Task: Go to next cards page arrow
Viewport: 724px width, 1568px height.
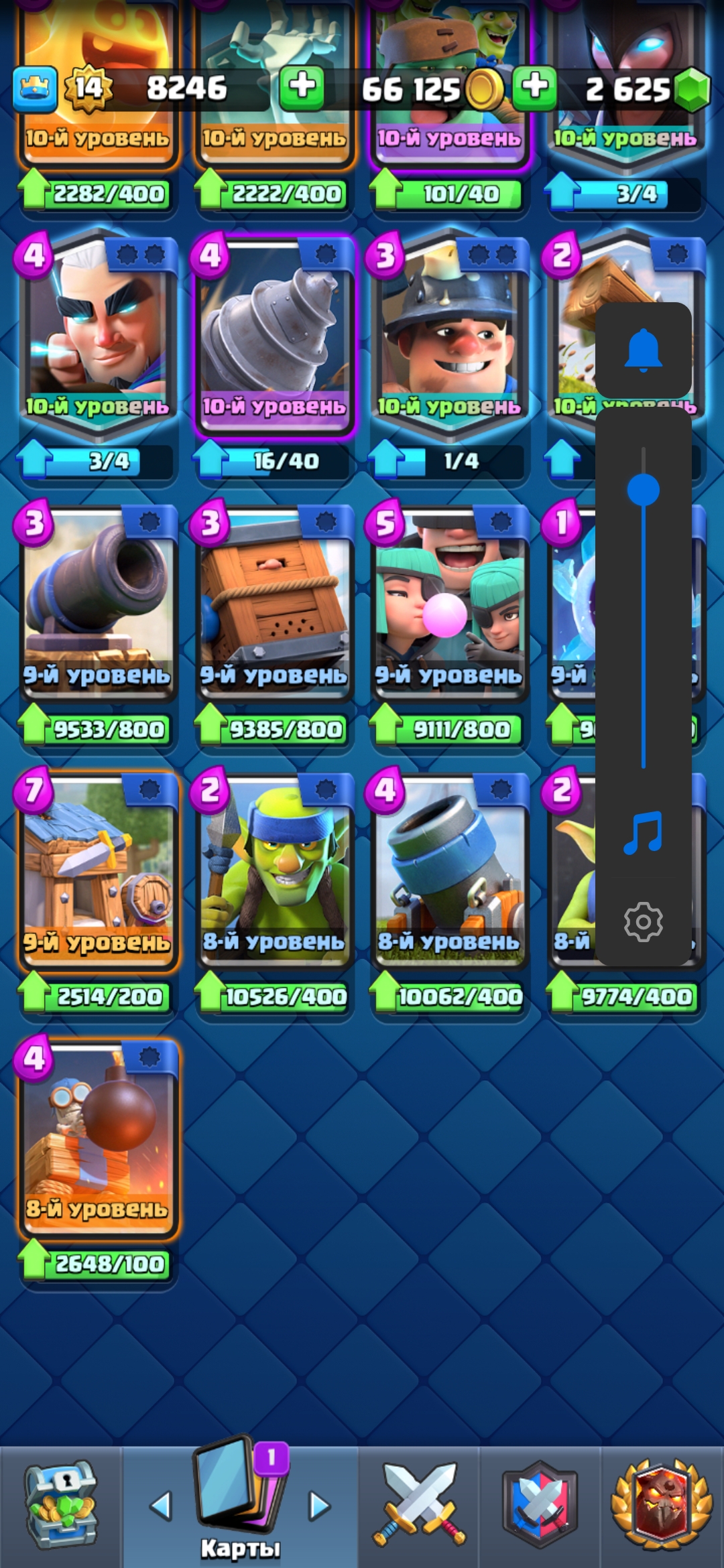Action: click(x=320, y=1506)
